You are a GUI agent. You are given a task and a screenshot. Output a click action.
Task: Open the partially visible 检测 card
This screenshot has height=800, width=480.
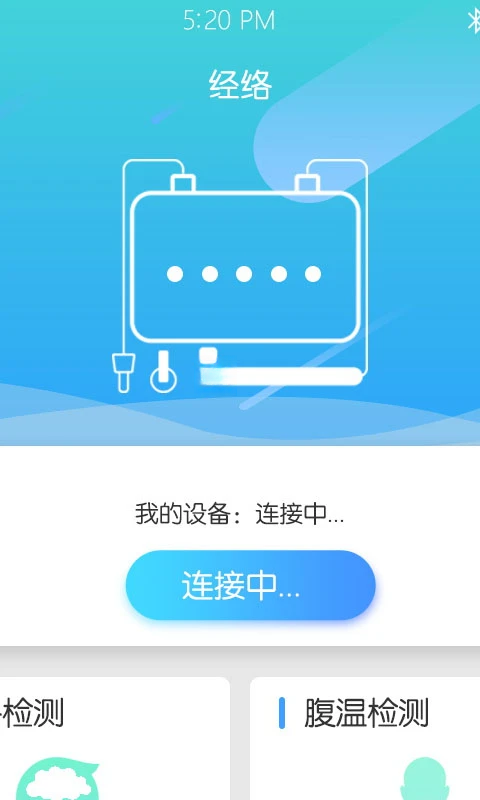pyautogui.click(x=115, y=738)
